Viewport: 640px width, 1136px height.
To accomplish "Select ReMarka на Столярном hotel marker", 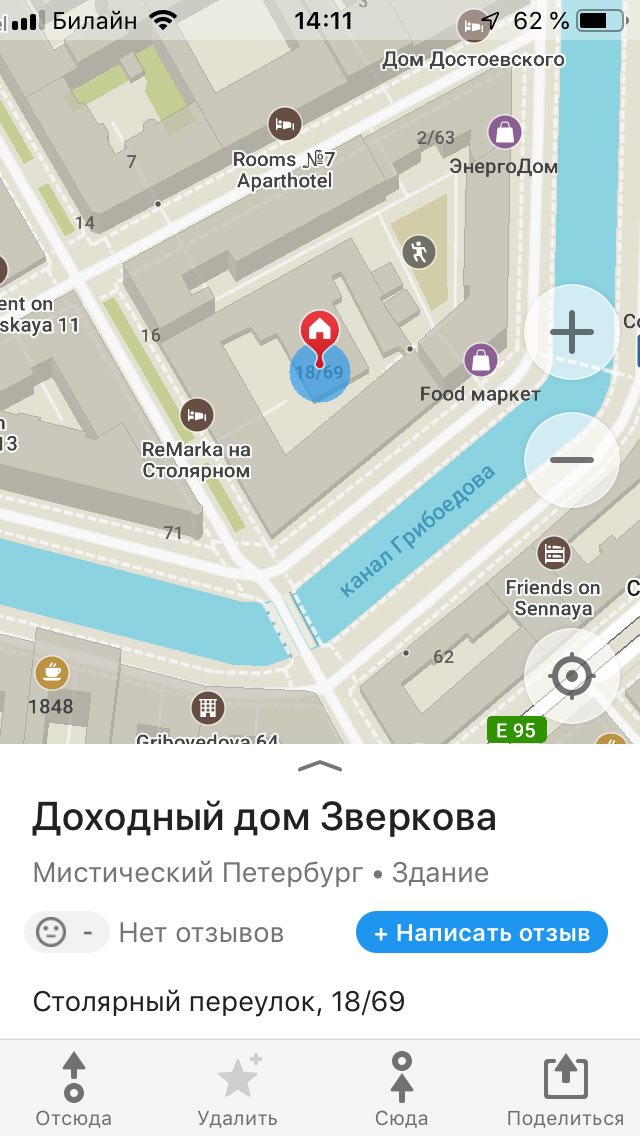I will 196,414.
